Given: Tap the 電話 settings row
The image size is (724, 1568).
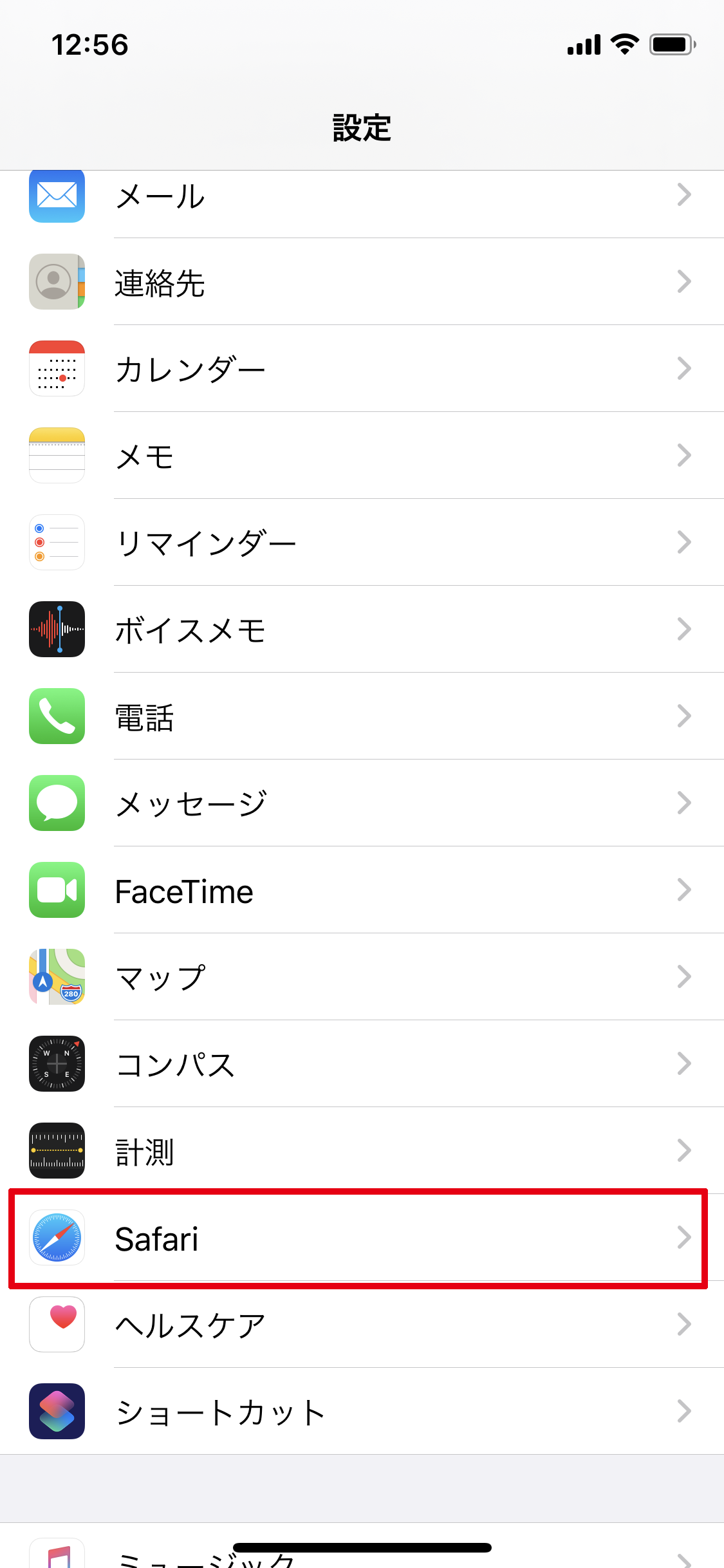Looking at the screenshot, I should pyautogui.click(x=360, y=716).
